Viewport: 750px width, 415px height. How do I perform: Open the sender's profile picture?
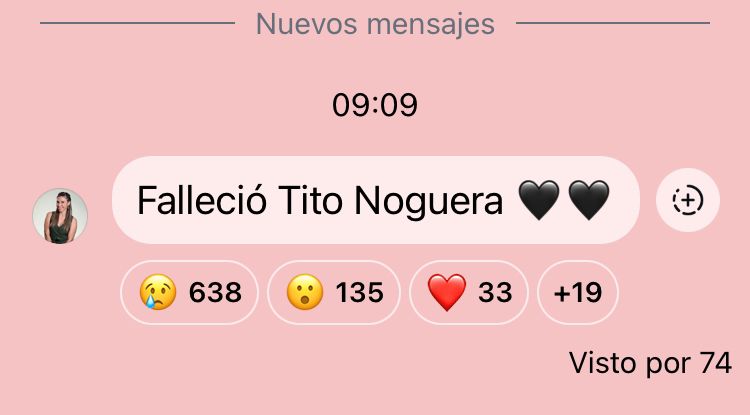(x=60, y=216)
